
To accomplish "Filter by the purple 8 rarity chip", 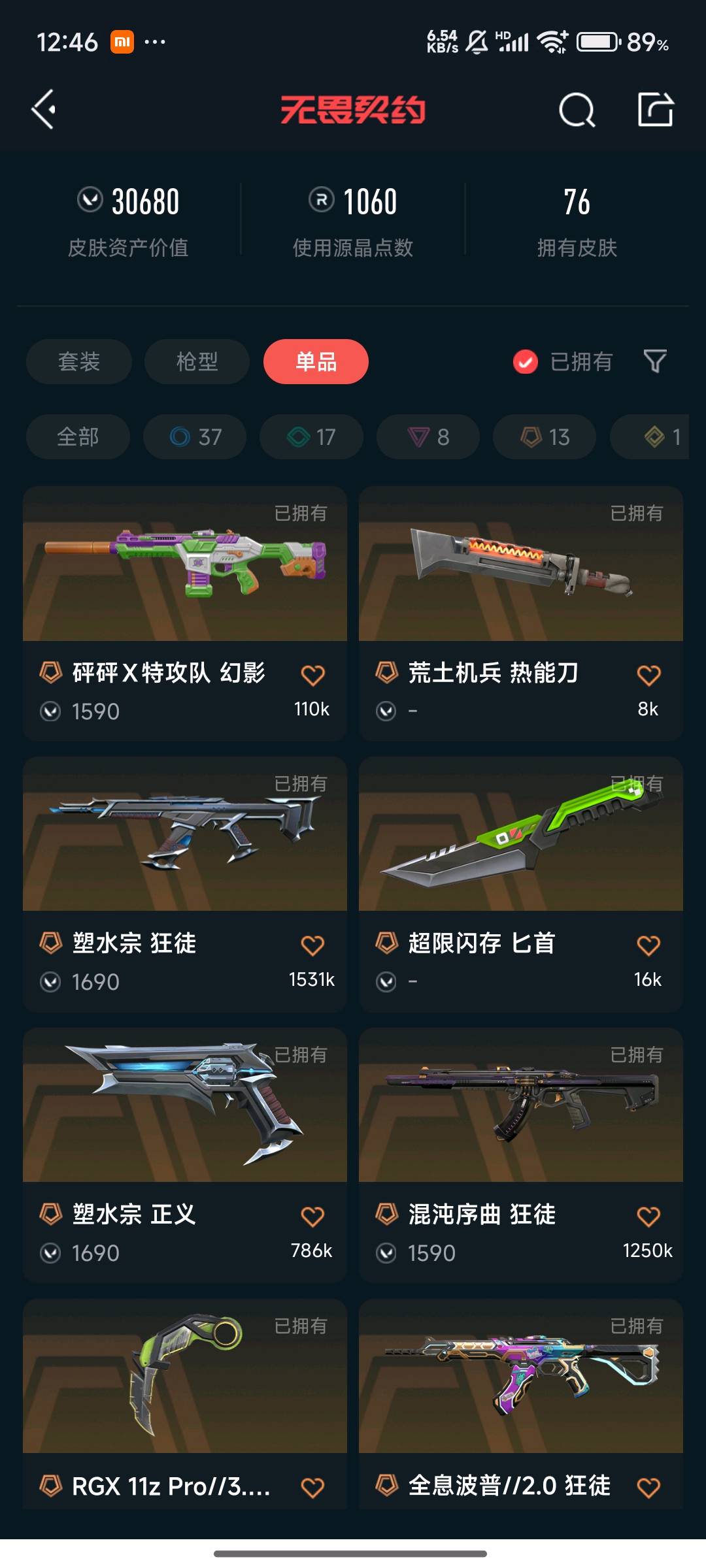I will pyautogui.click(x=428, y=436).
